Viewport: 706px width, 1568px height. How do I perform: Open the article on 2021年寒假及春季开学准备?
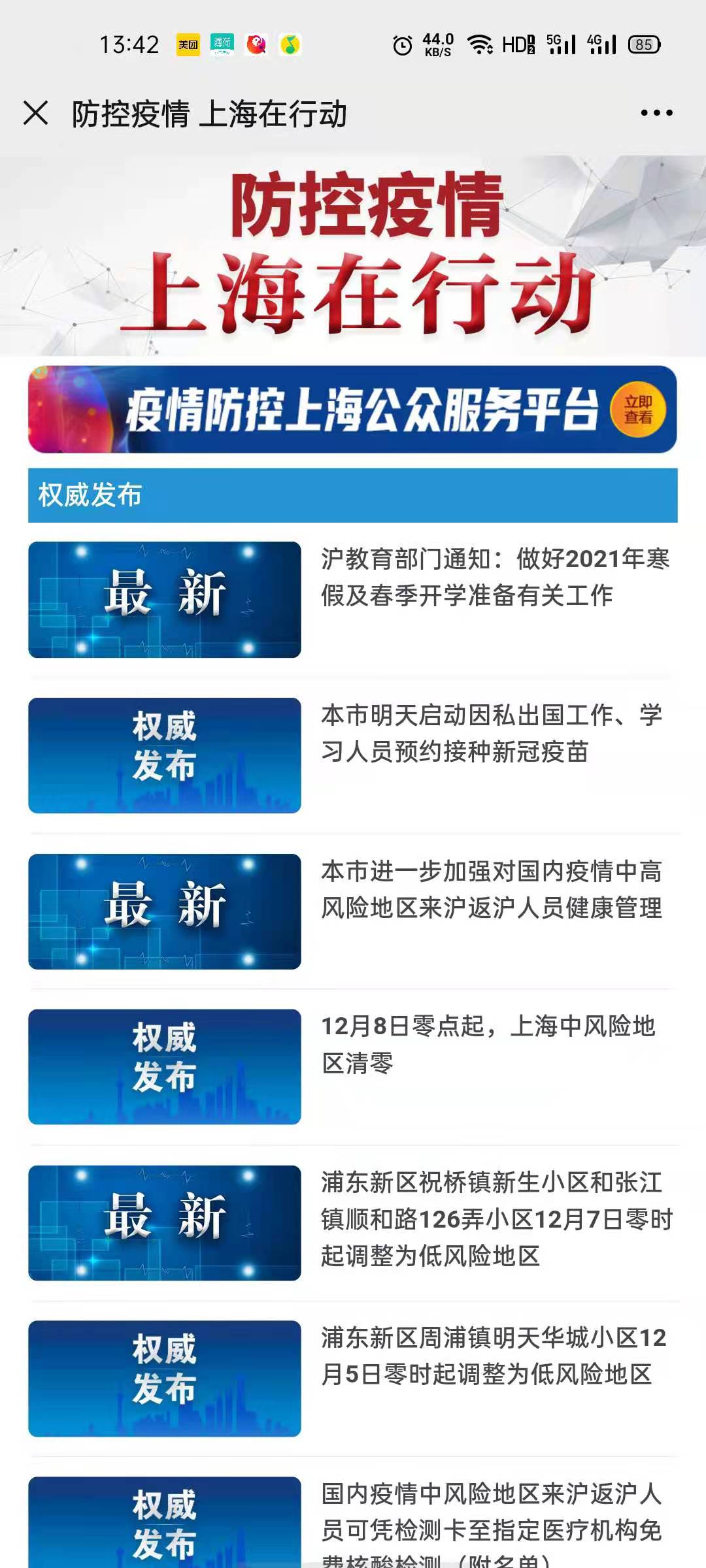coord(494,577)
